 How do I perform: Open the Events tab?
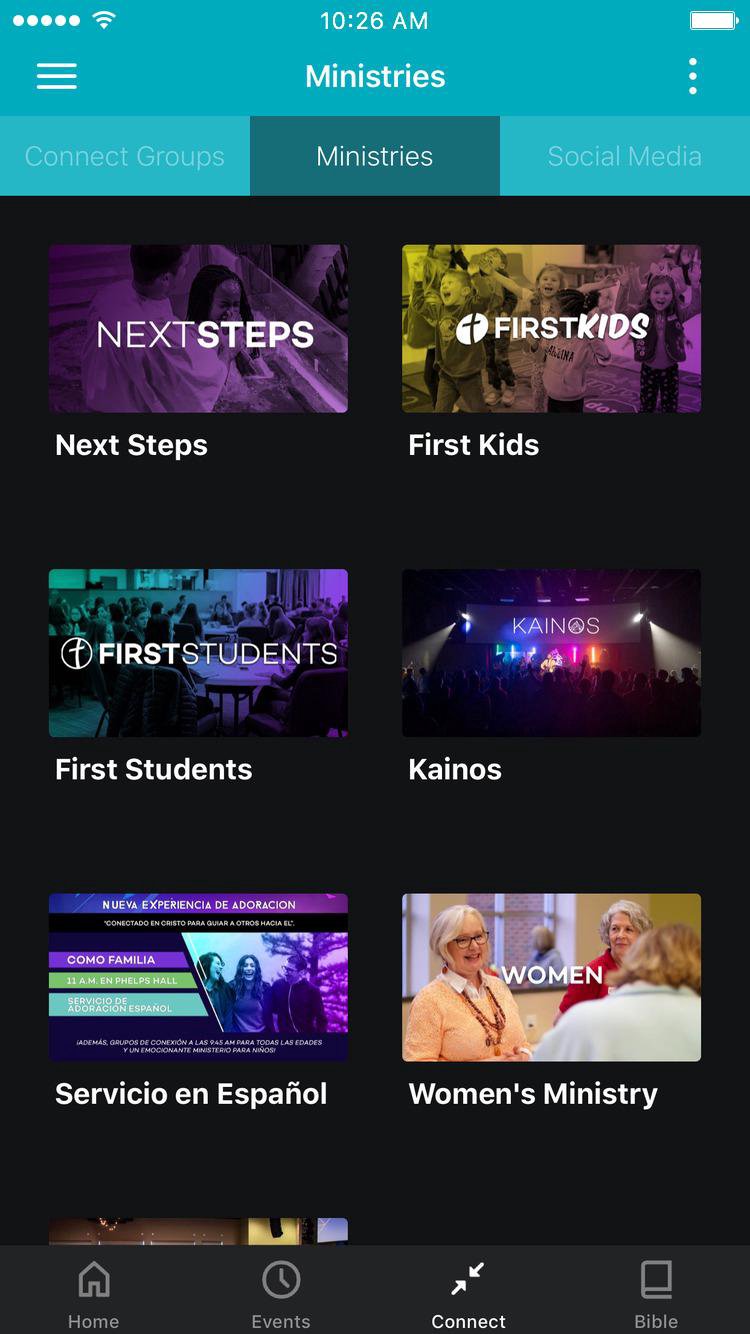(x=281, y=1294)
